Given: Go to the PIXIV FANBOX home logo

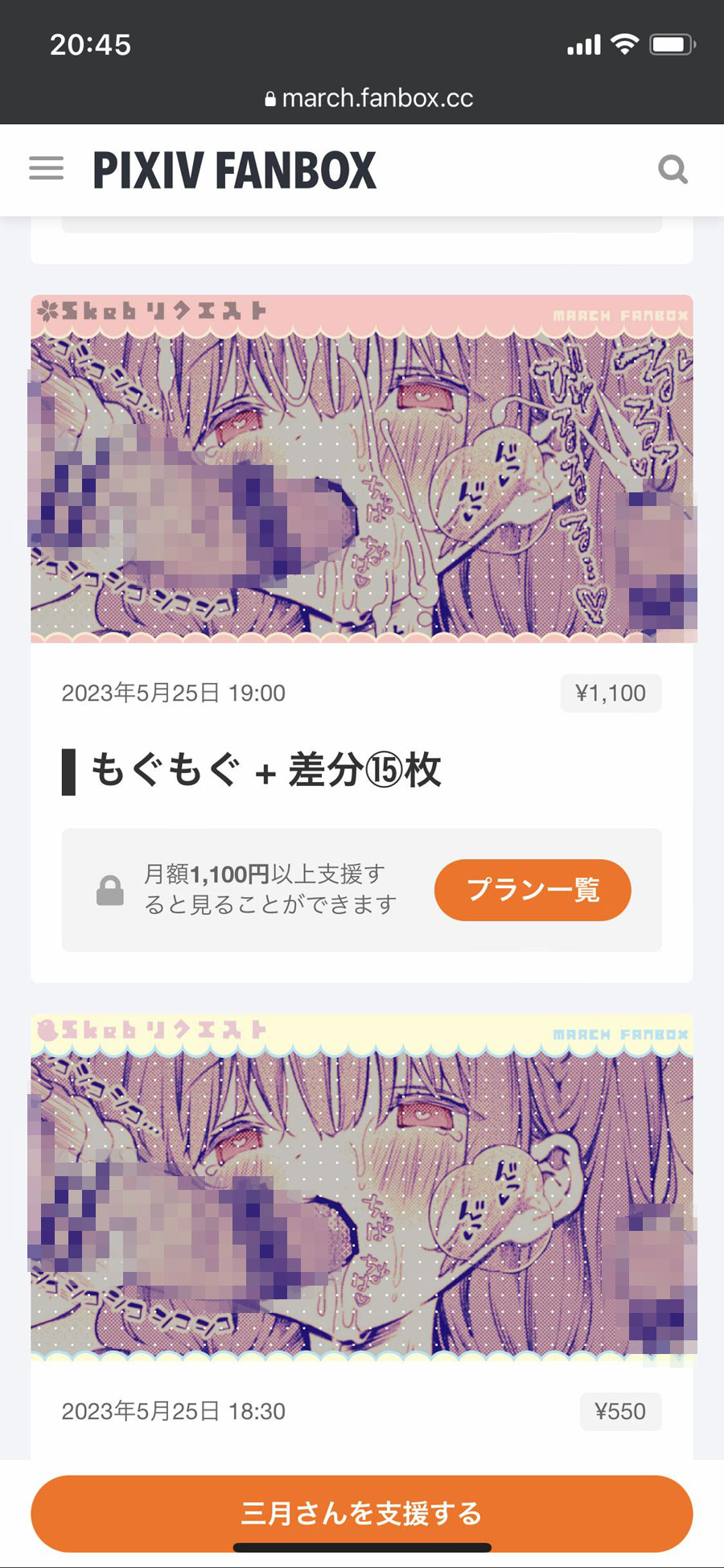Looking at the screenshot, I should click(x=234, y=170).
